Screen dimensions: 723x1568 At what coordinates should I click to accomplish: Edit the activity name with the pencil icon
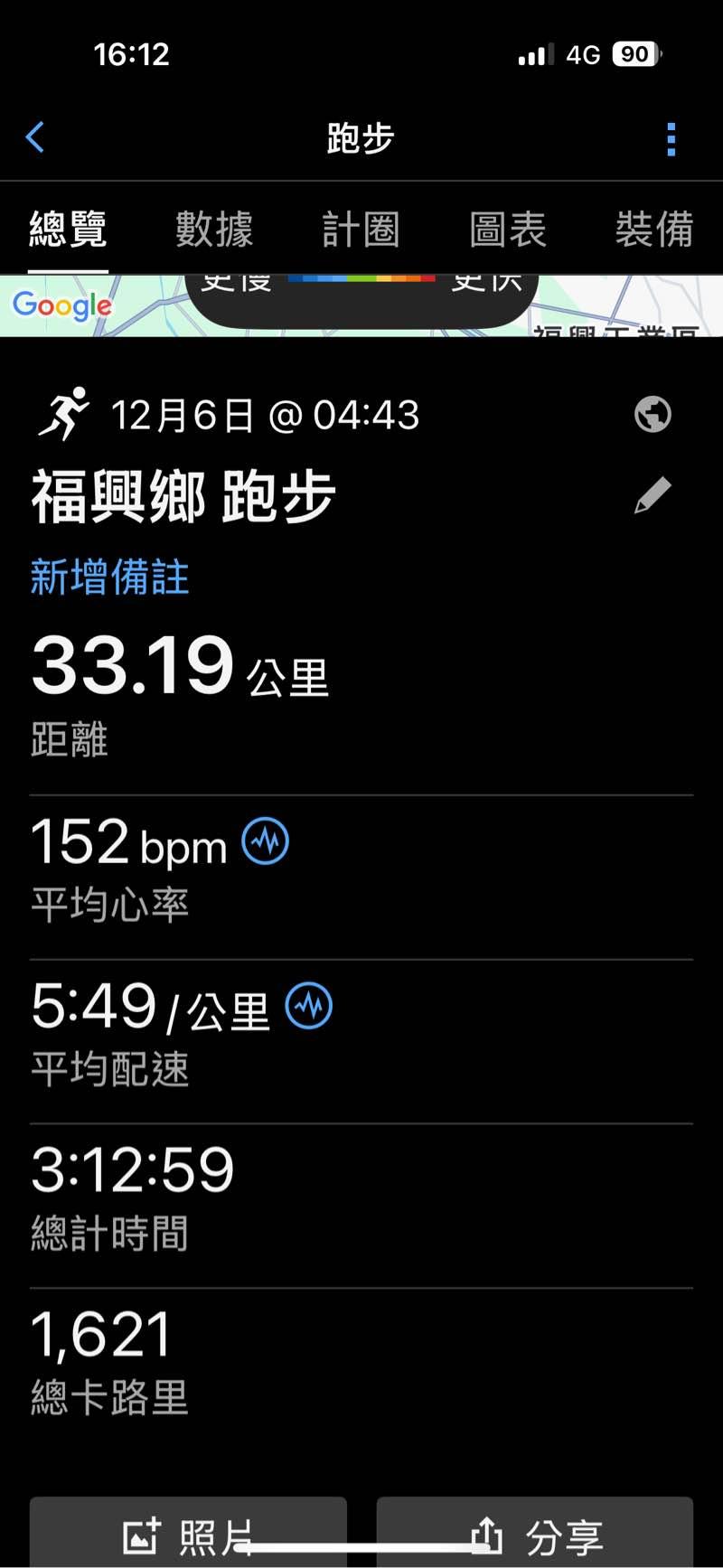coord(653,495)
